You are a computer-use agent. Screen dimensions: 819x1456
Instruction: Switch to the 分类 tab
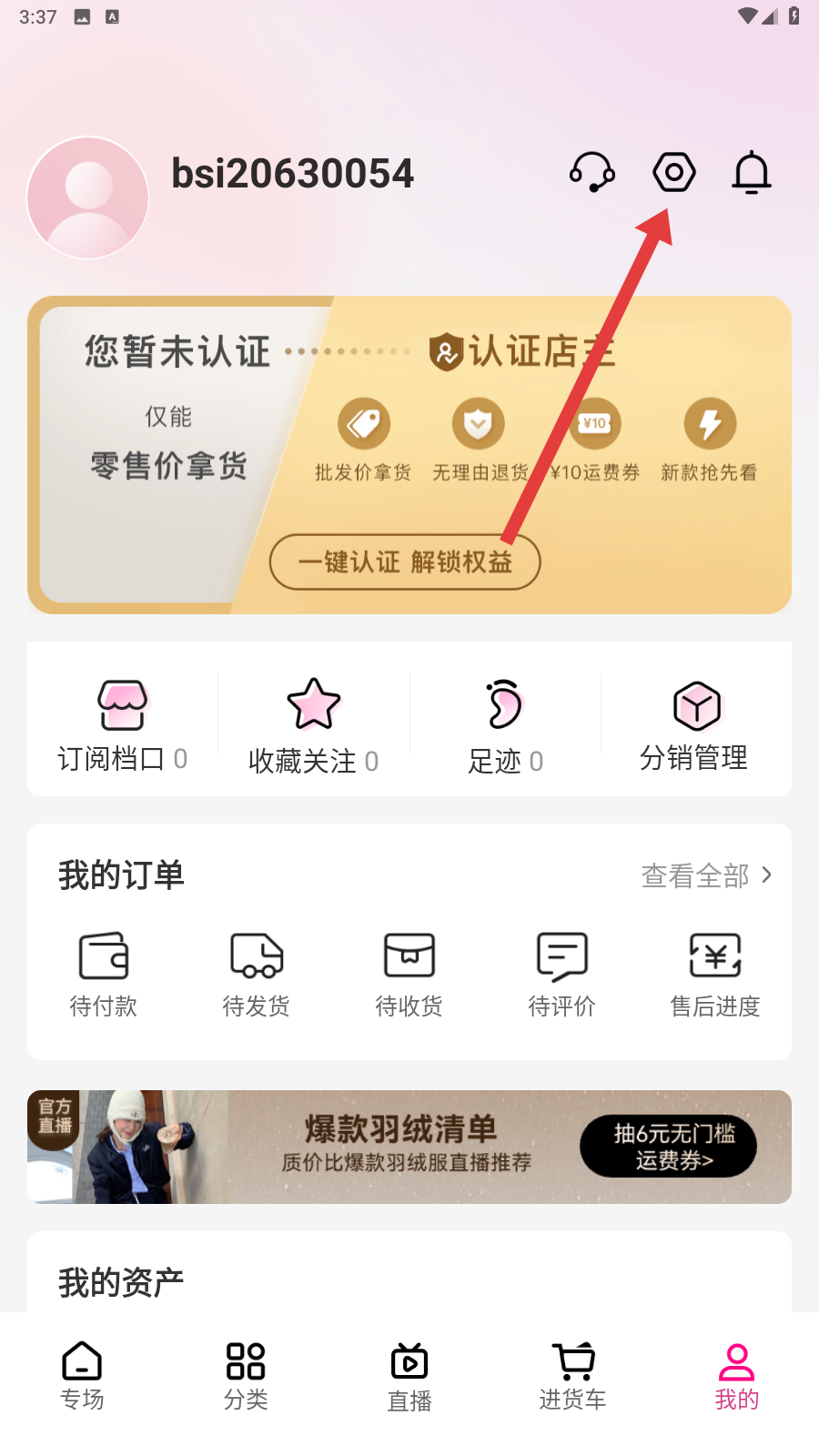246,1376
